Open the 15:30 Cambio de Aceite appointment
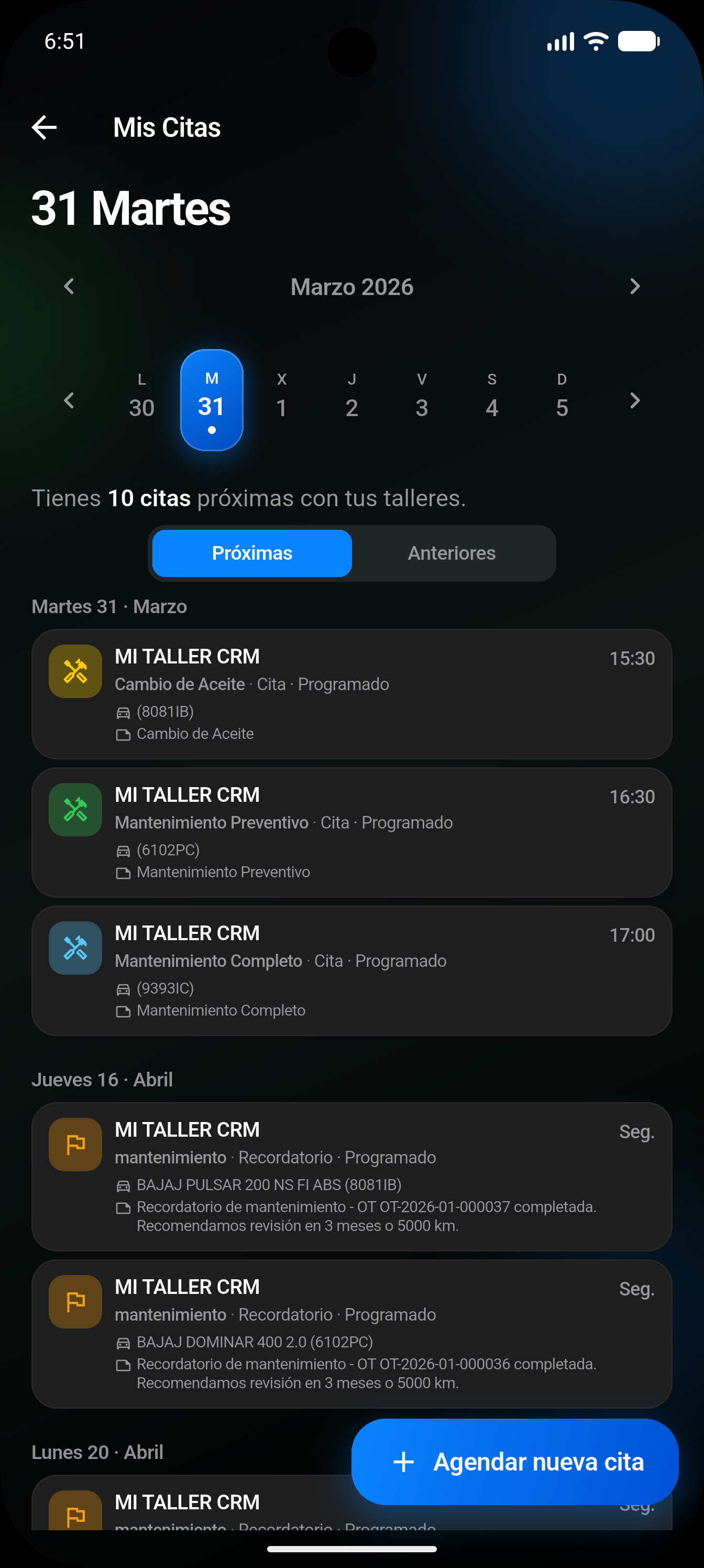The height and width of the screenshot is (1568, 704). pos(351,694)
